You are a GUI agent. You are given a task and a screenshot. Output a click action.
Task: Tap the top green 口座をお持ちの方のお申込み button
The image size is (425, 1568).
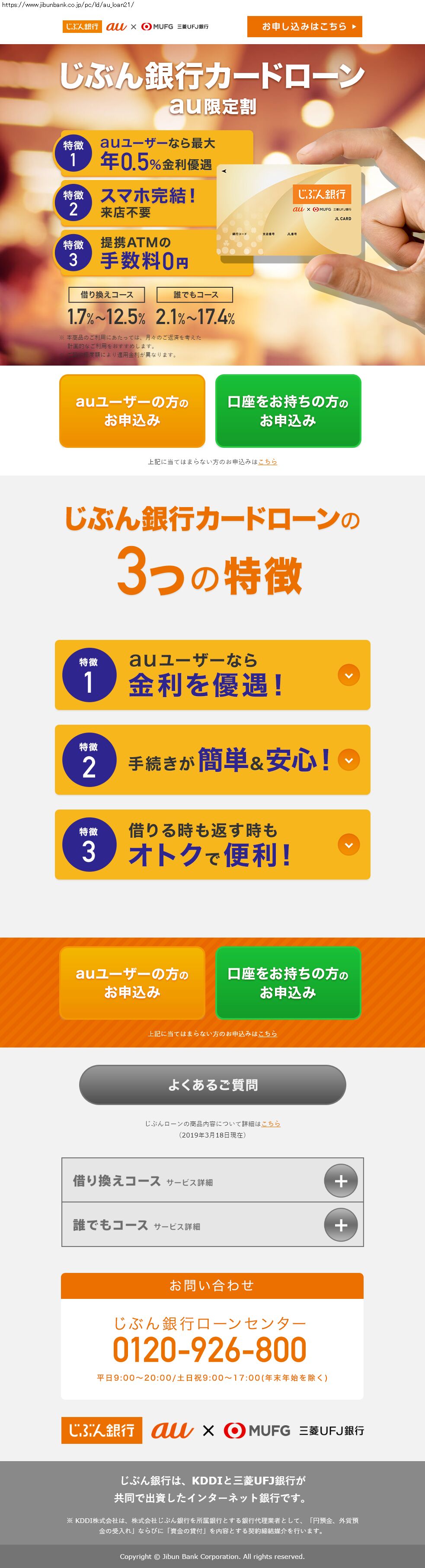coord(288,411)
